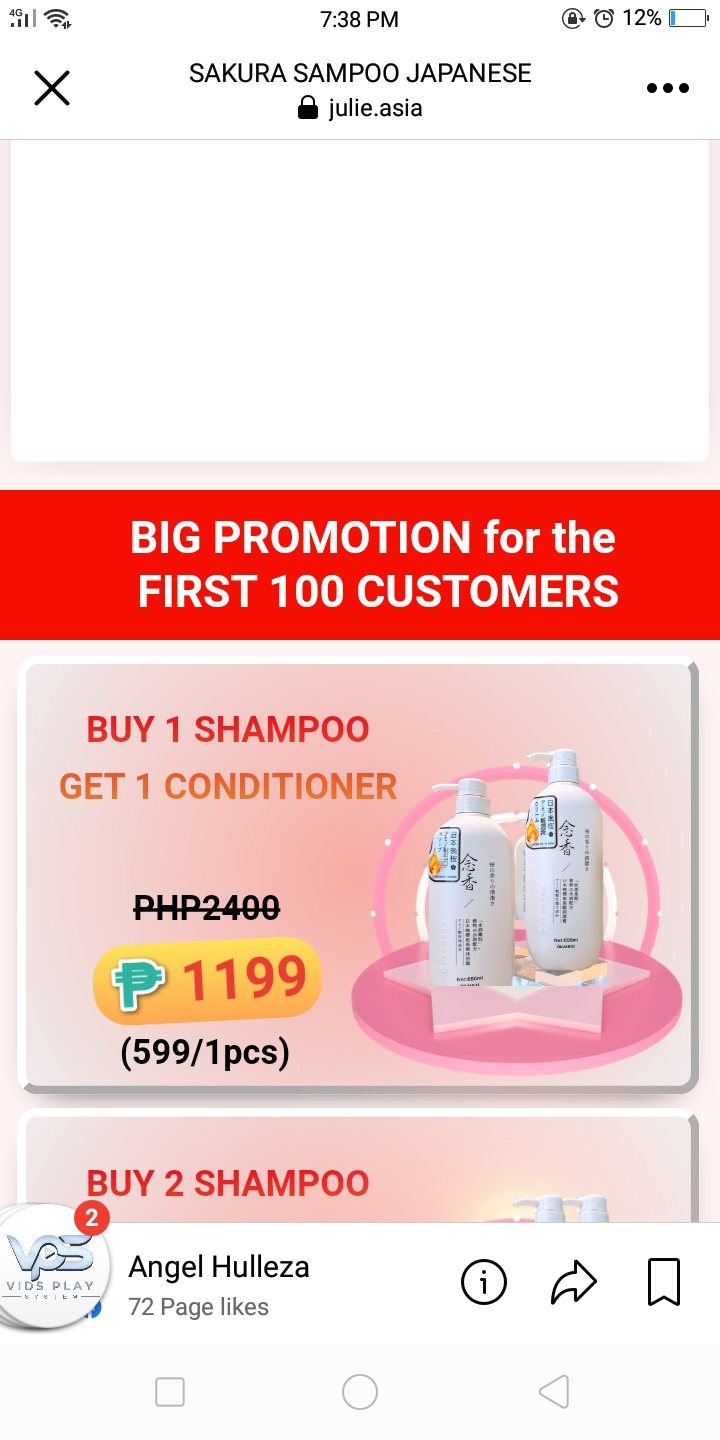Go back using system navigation button
The image size is (720, 1440).
tap(553, 1392)
